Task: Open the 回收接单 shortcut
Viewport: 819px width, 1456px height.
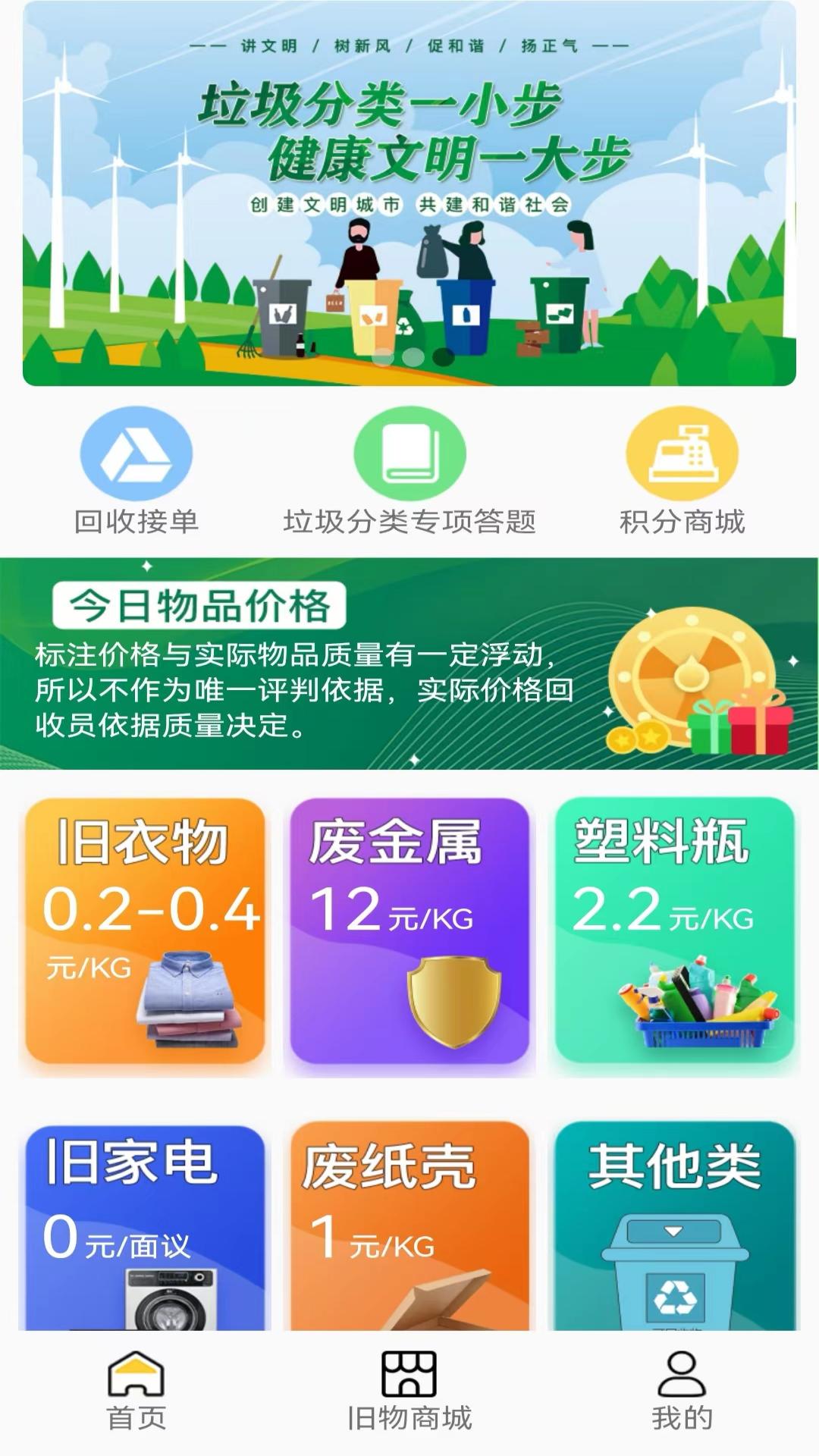Action: [136, 472]
